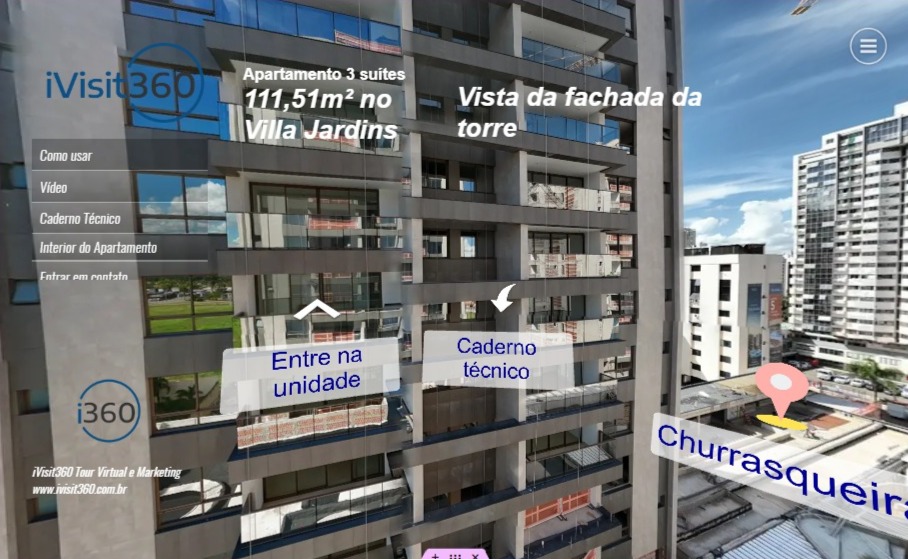The height and width of the screenshot is (559, 908).
Task: Select Vídeo from the side menu
Action: click(54, 187)
